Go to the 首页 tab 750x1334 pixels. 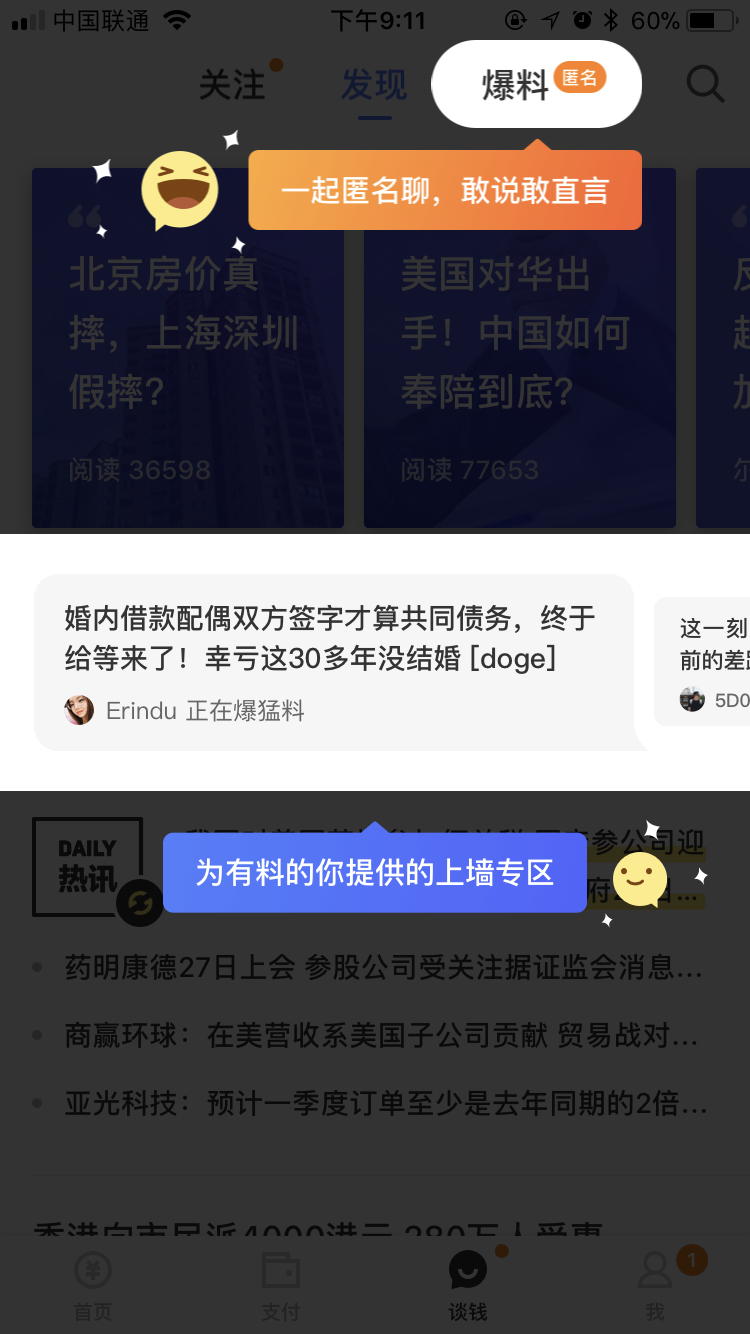[x=93, y=1286]
